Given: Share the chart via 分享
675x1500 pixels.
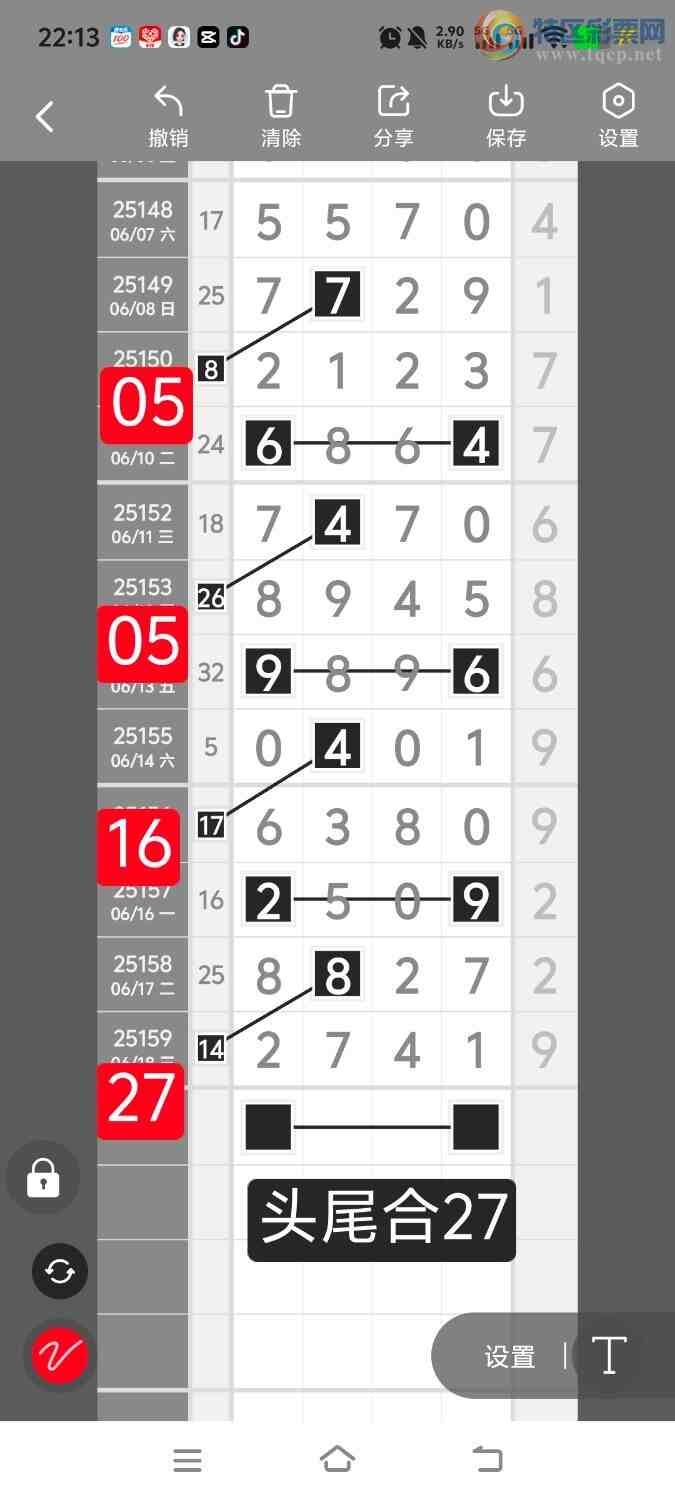Looking at the screenshot, I should (393, 117).
